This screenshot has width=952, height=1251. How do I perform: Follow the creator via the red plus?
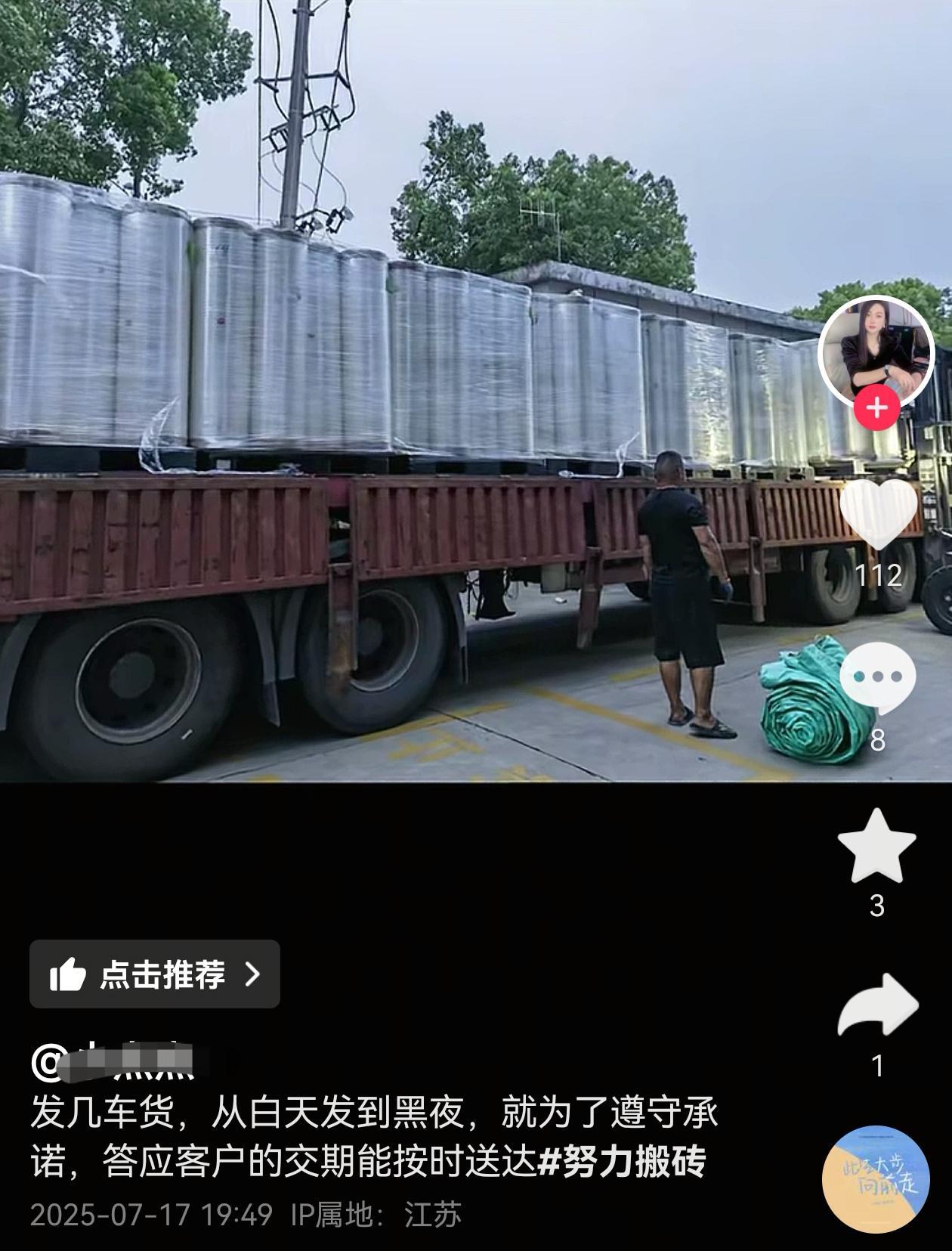pyautogui.click(x=876, y=409)
